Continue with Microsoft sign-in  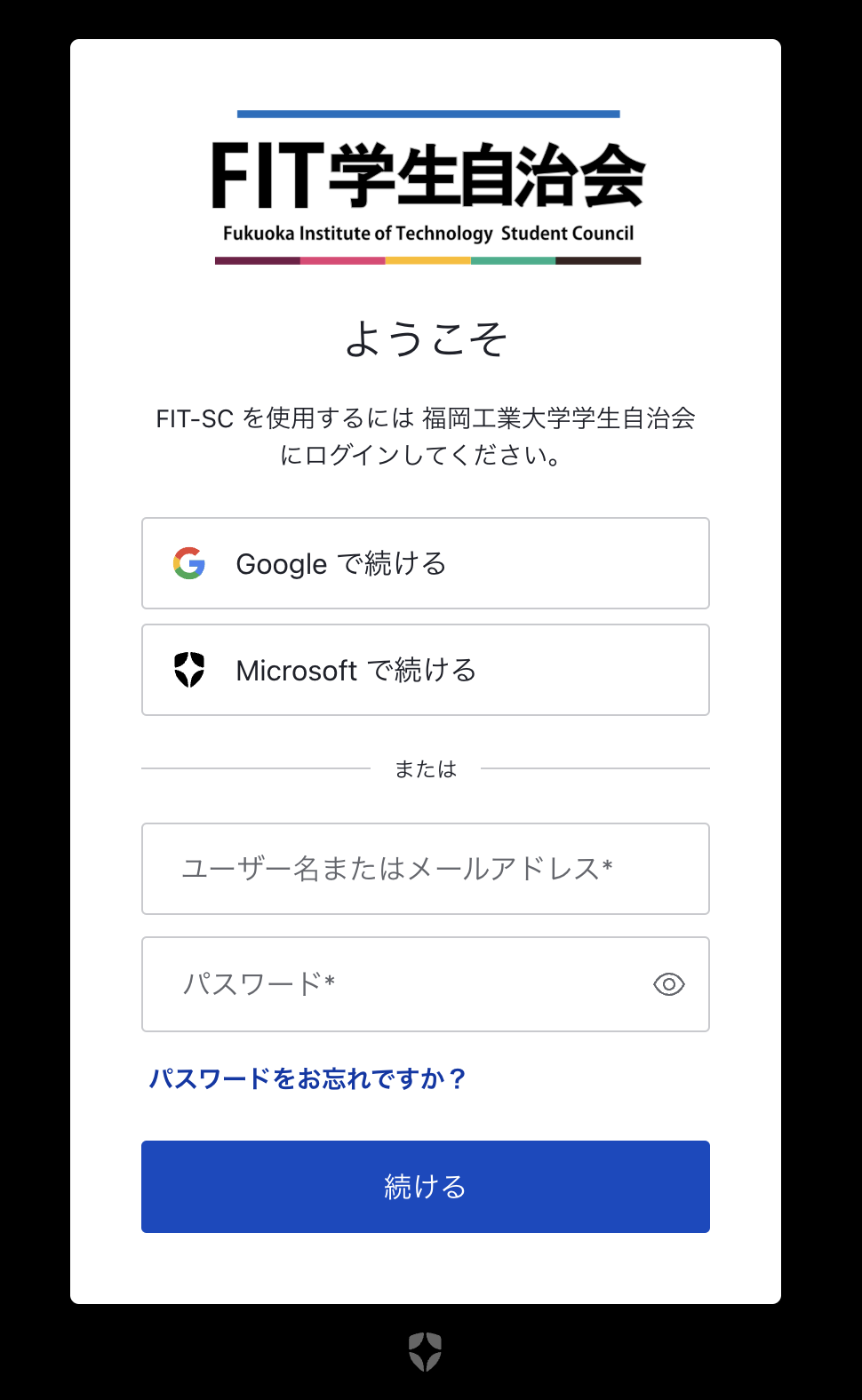point(426,670)
